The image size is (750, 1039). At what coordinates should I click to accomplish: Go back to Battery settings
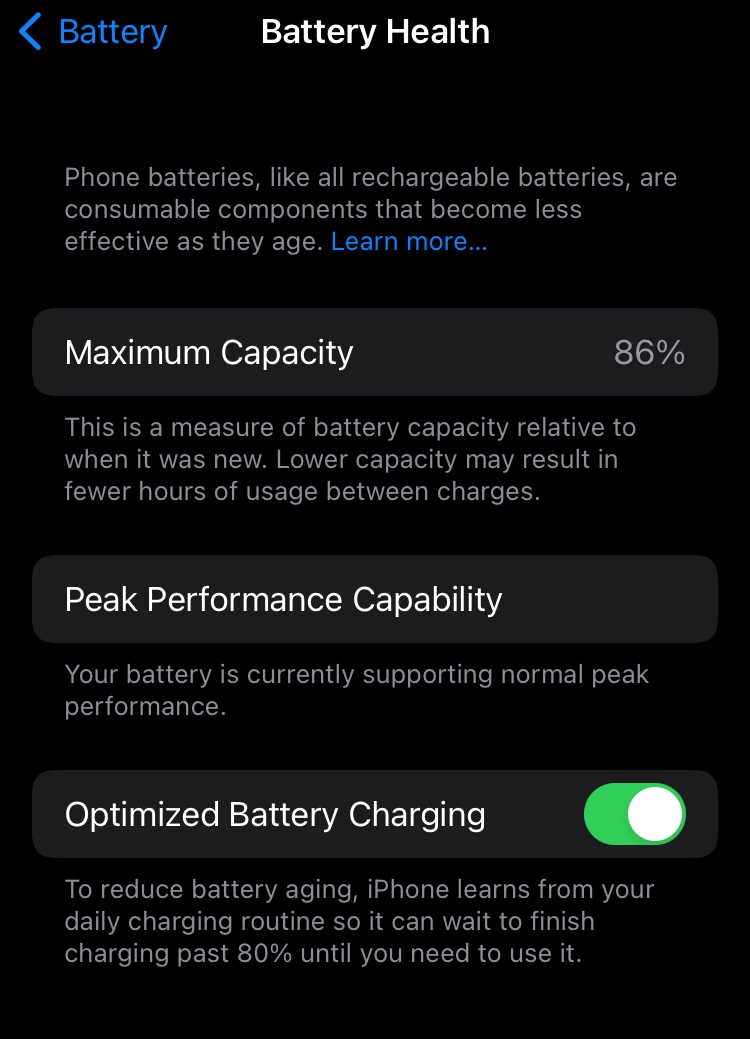[92, 32]
